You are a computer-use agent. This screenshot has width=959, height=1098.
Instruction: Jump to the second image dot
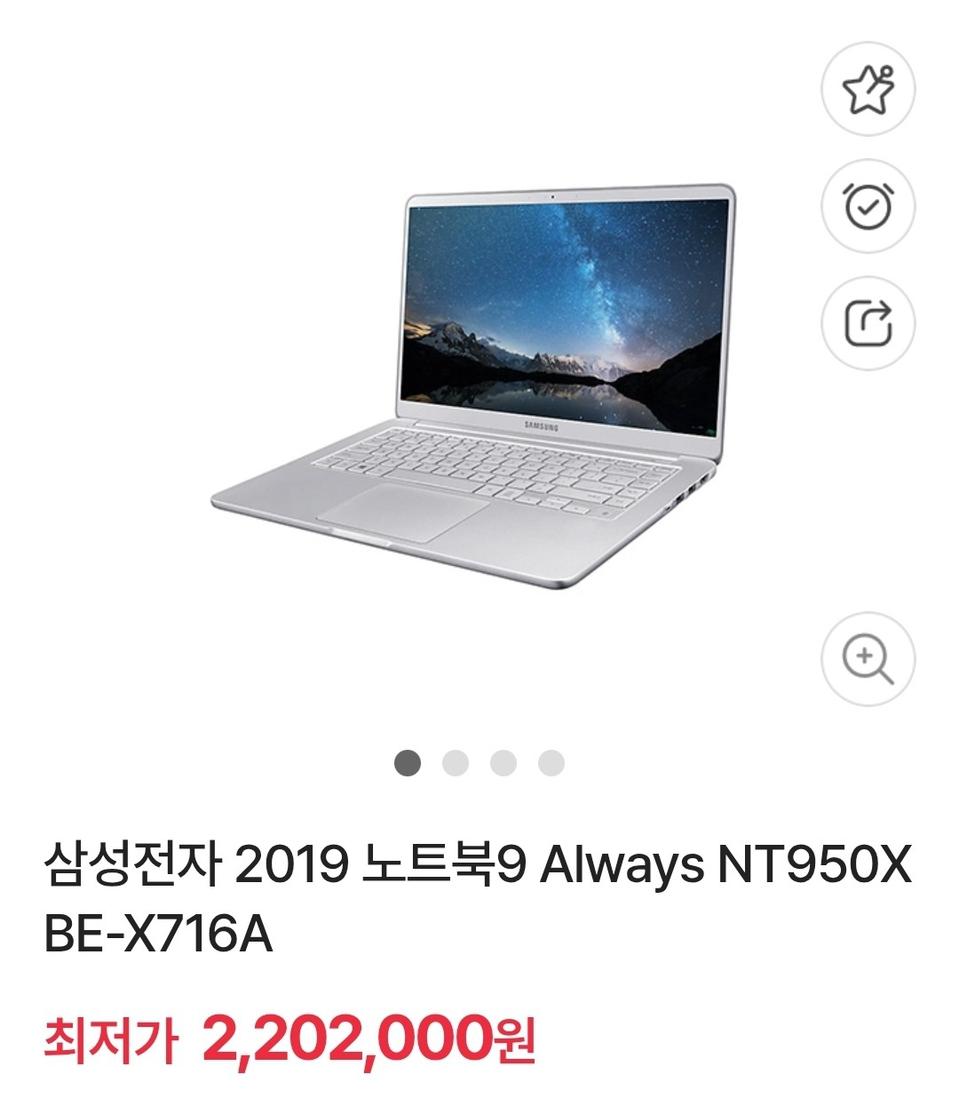click(455, 760)
